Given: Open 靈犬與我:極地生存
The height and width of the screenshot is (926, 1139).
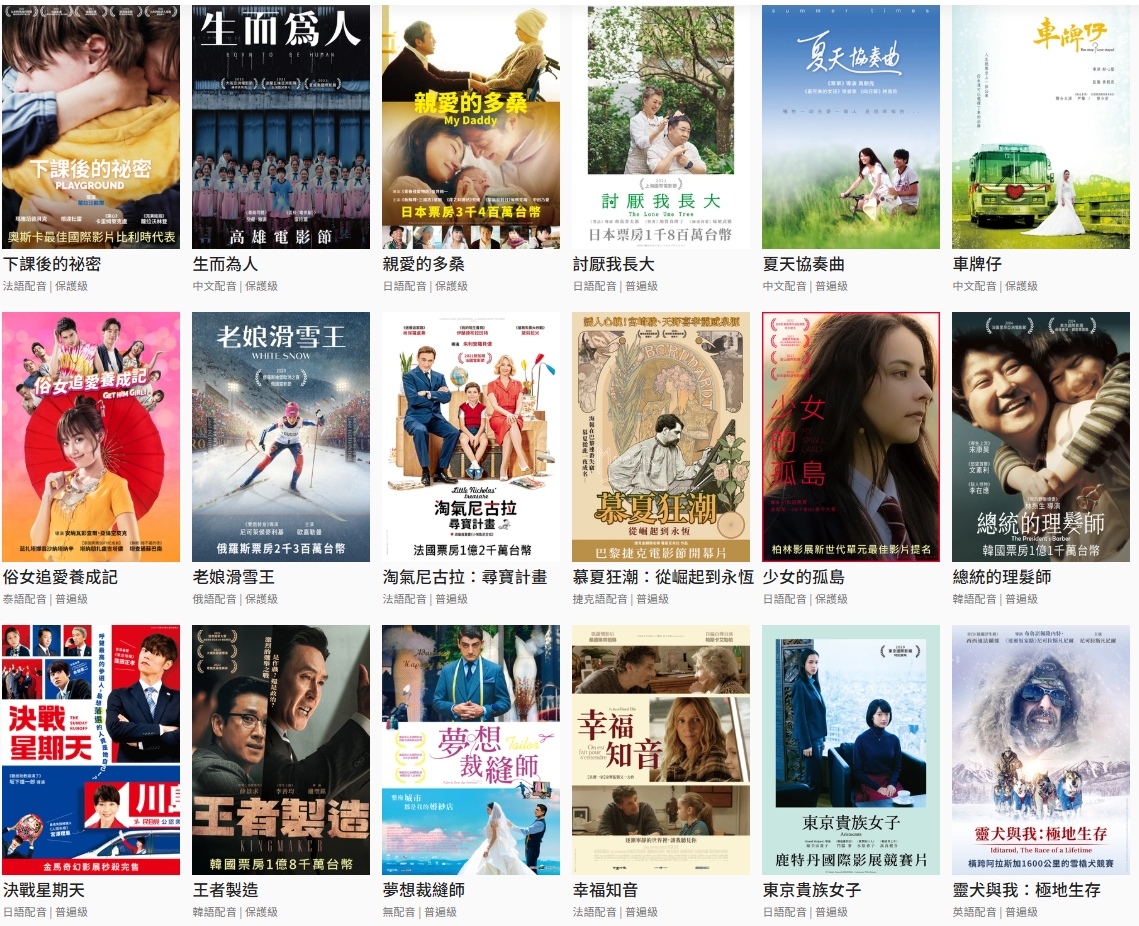Looking at the screenshot, I should pos(1041,750).
